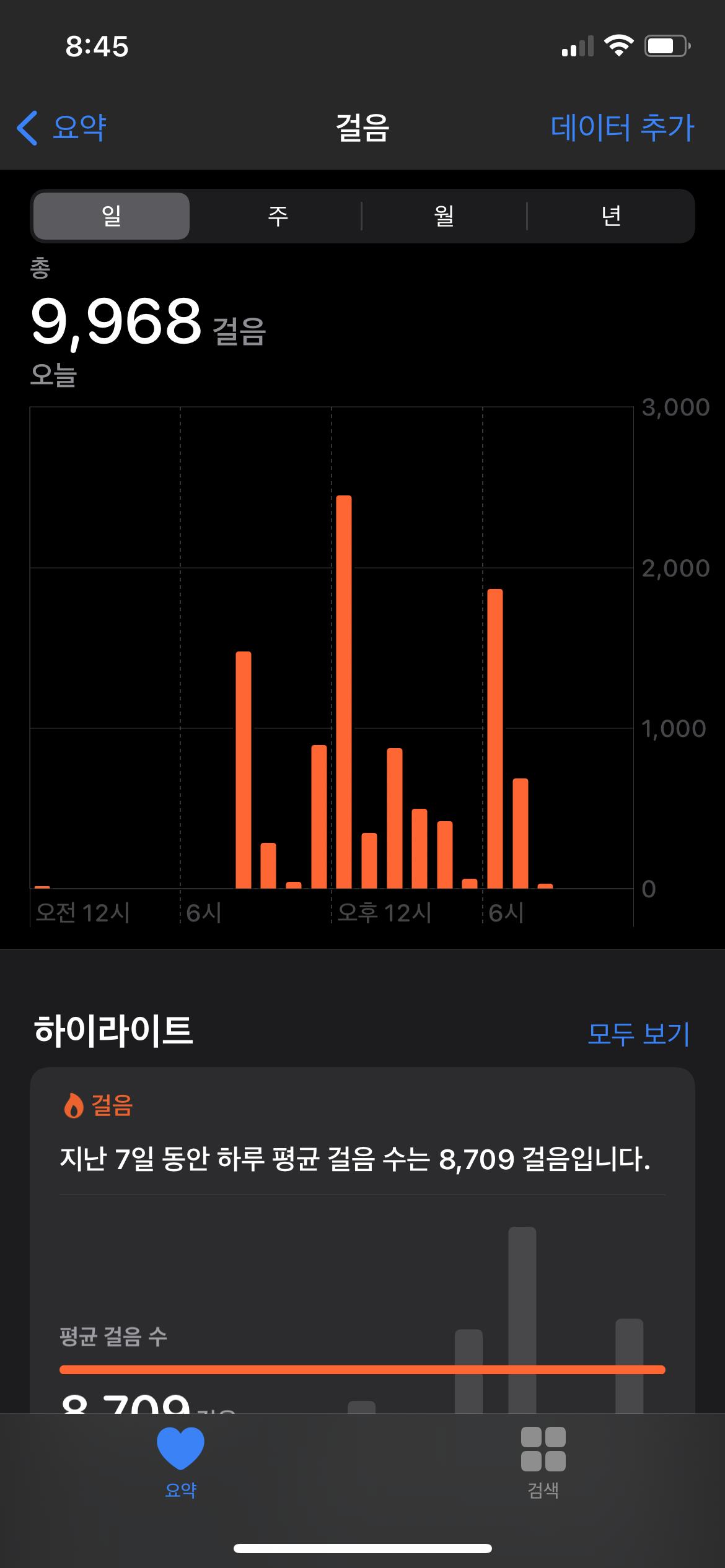725x1568 pixels.
Task: Go back to 요약 screen
Action: 62,128
